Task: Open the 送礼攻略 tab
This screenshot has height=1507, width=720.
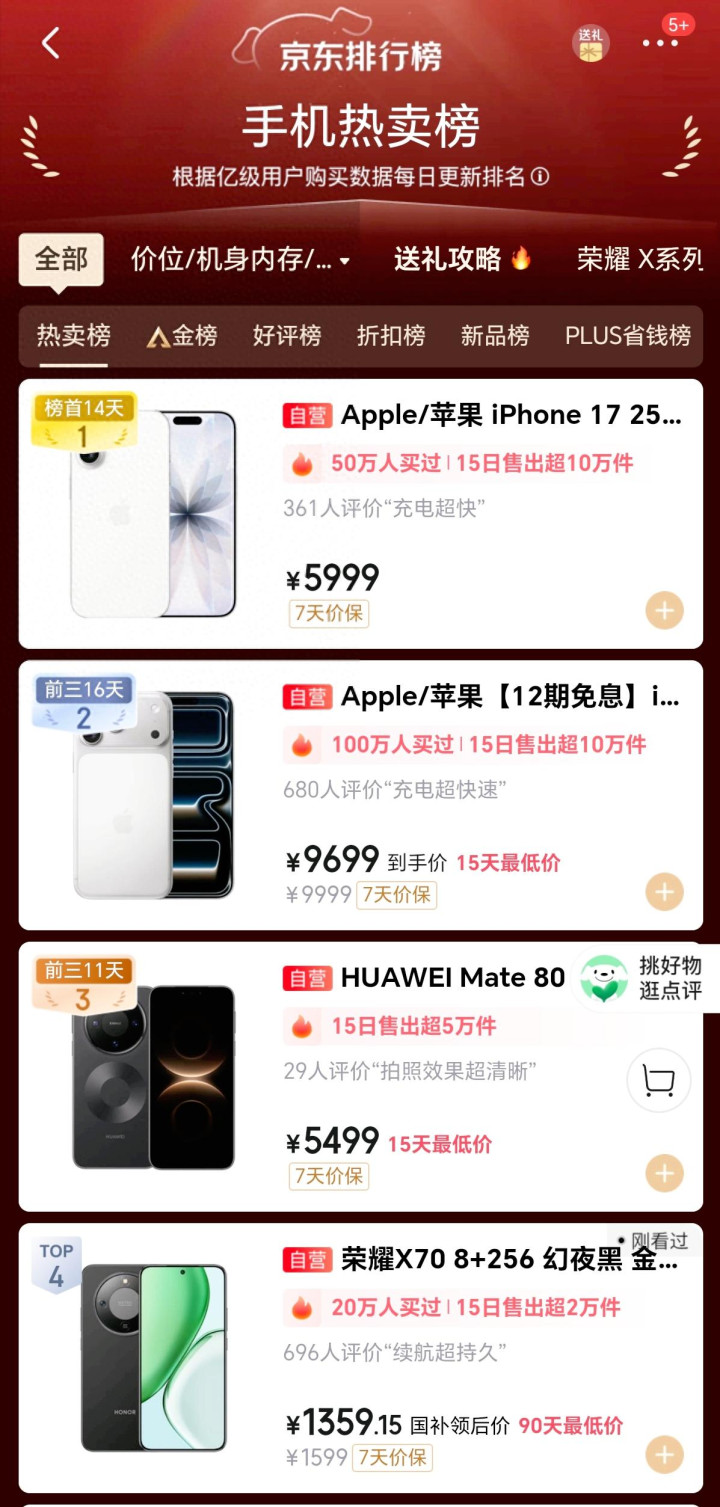Action: pos(462,260)
